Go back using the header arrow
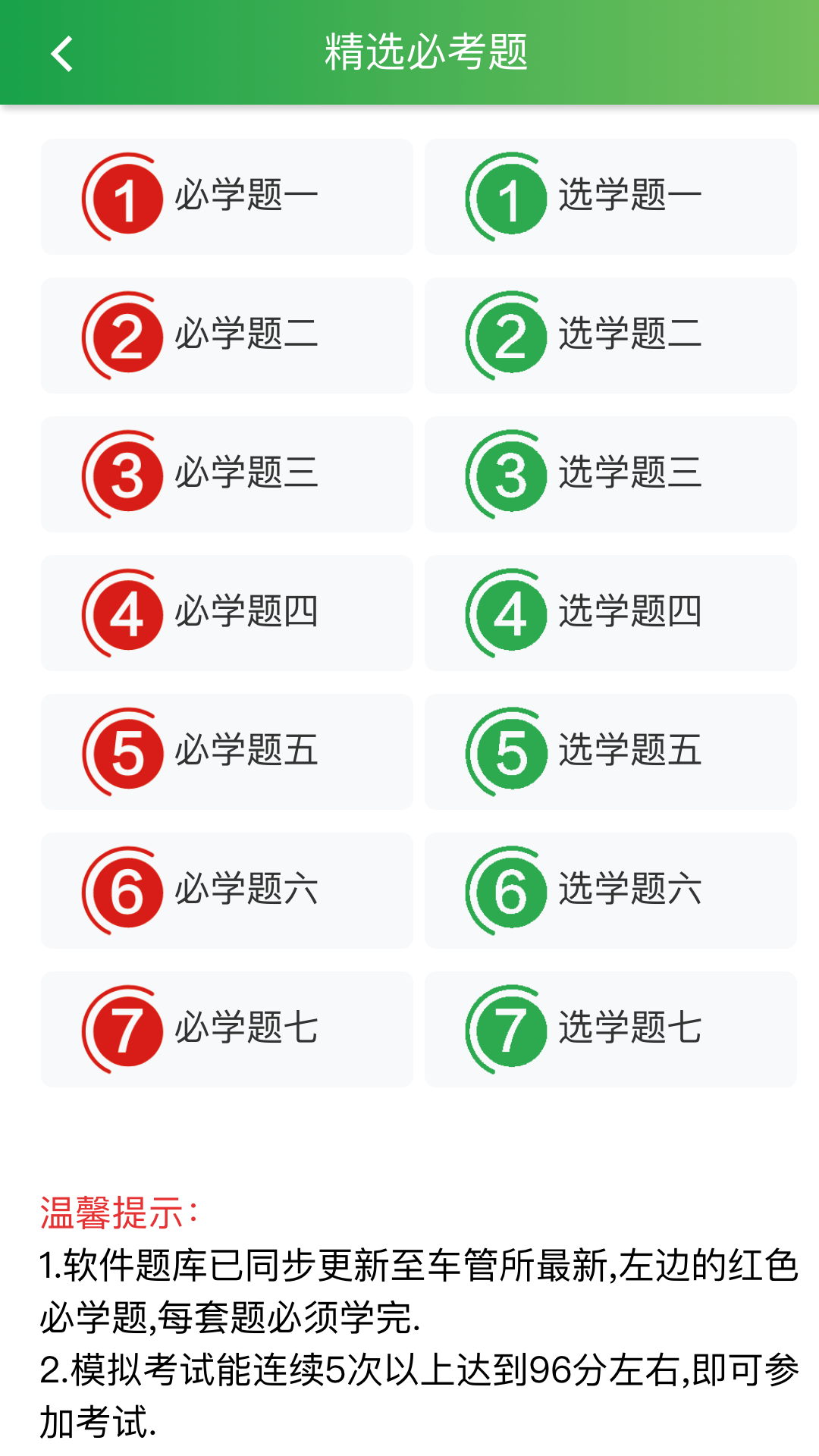Screen dimensions: 819x1456 62,54
